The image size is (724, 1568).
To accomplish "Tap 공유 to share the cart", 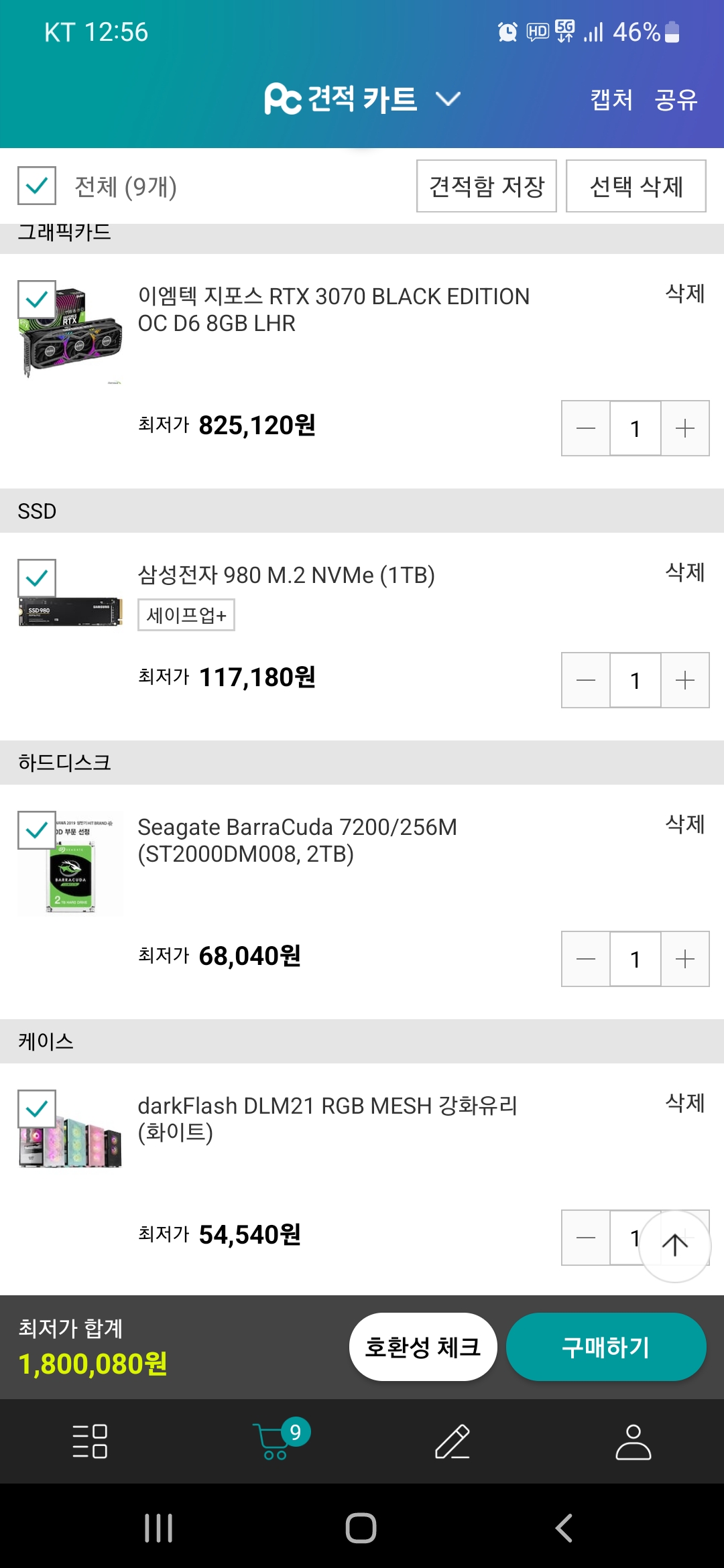I will point(676,100).
